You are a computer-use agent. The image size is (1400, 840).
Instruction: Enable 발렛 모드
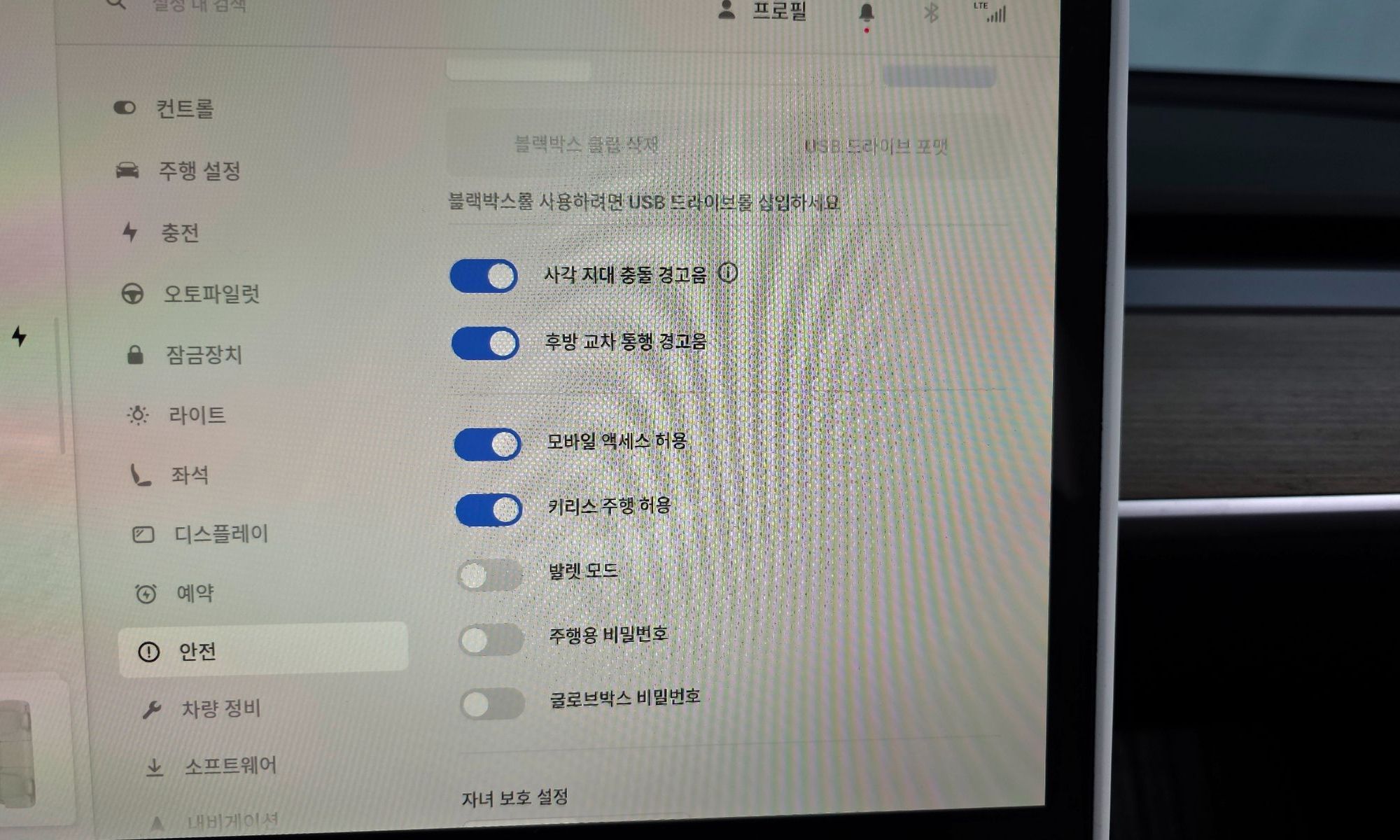pyautogui.click(x=490, y=576)
